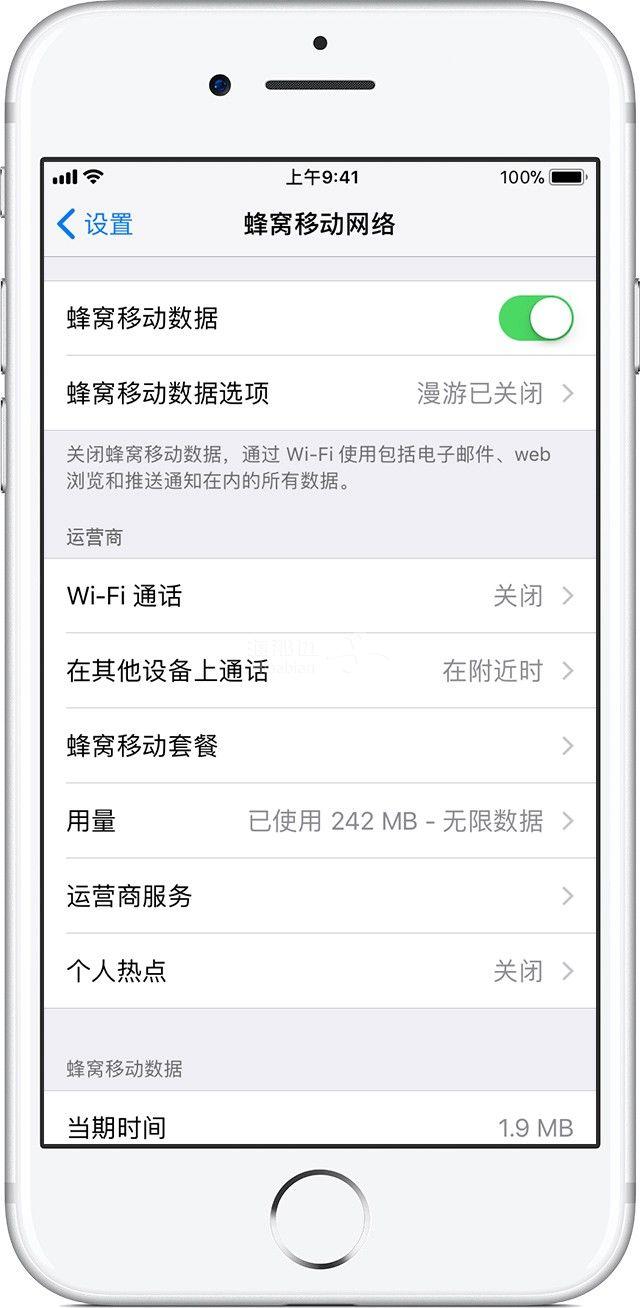Open Wi-Fi 通话 settings
Image resolution: width=640 pixels, height=1308 pixels.
tap(320, 596)
